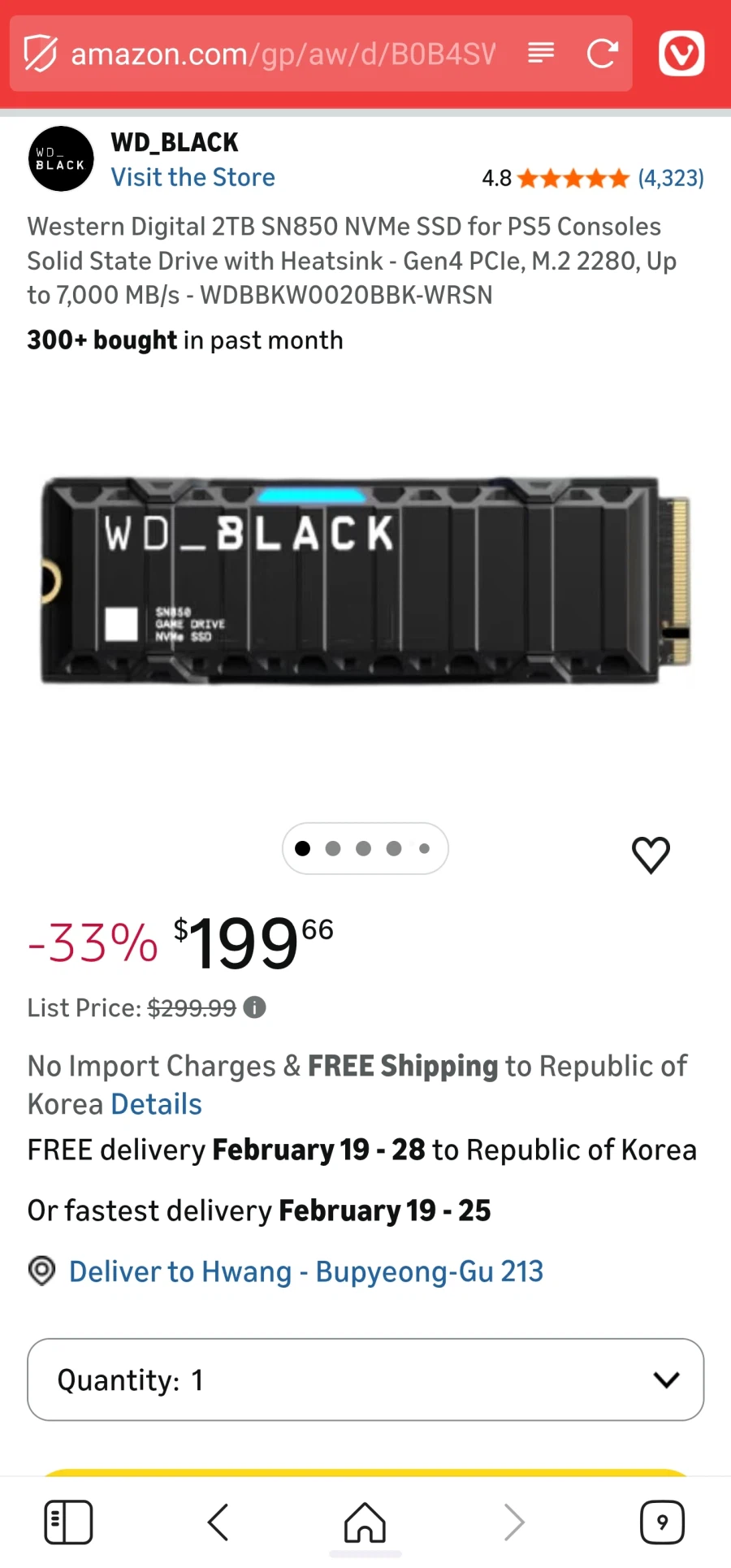Navigate forward using the forward arrow
Image resolution: width=731 pixels, height=1568 pixels.
click(x=513, y=1522)
